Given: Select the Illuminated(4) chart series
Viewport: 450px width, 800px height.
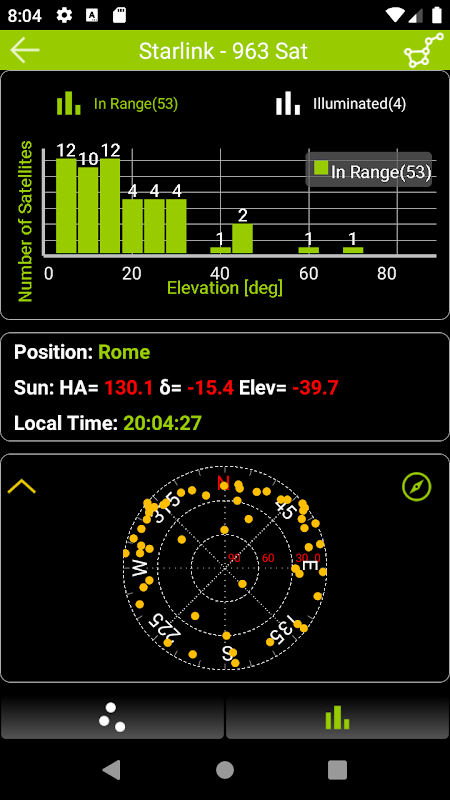Looking at the screenshot, I should pos(341,104).
